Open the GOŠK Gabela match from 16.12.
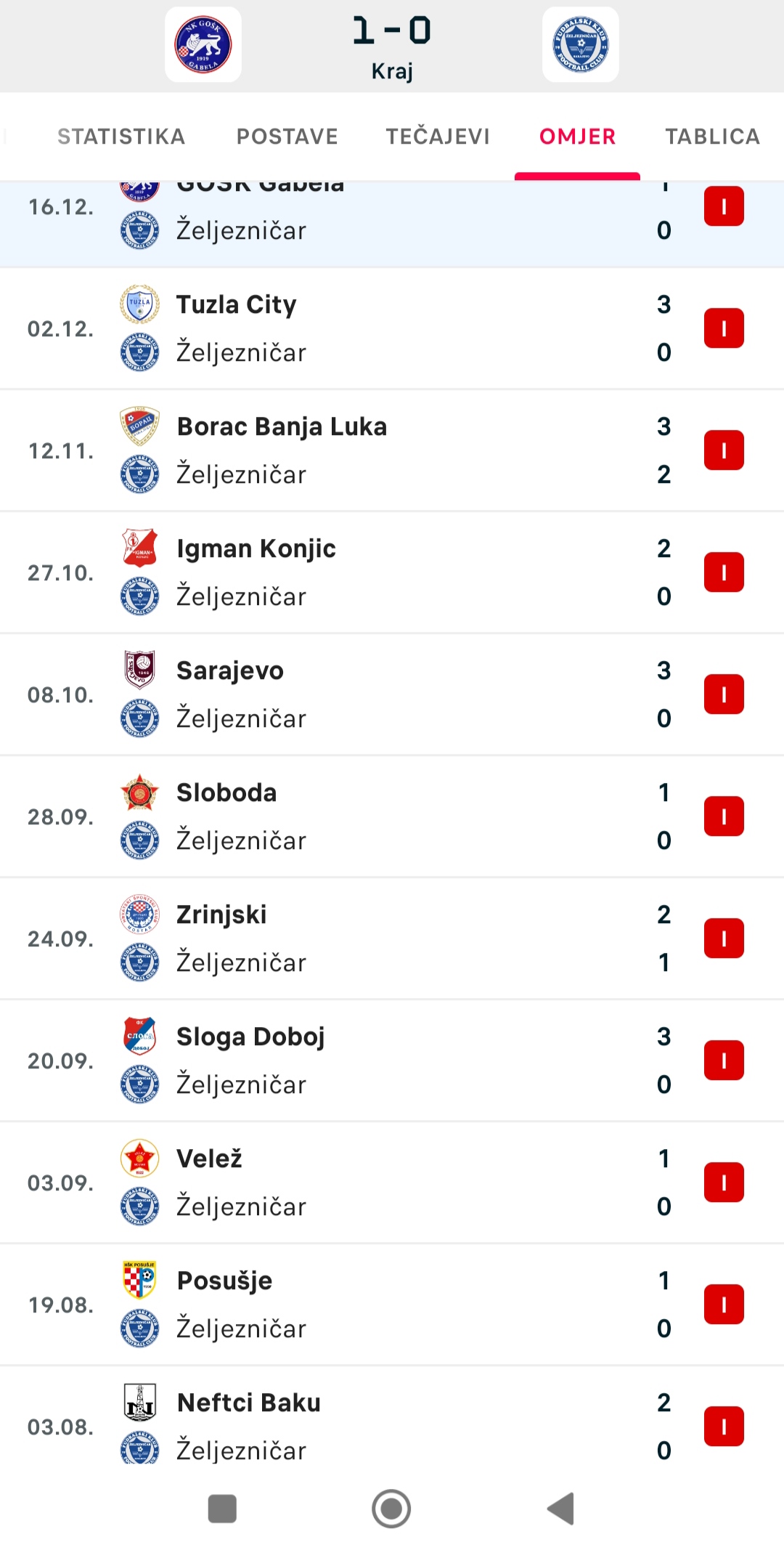Image resolution: width=784 pixels, height=1558 pixels. pyautogui.click(x=392, y=224)
